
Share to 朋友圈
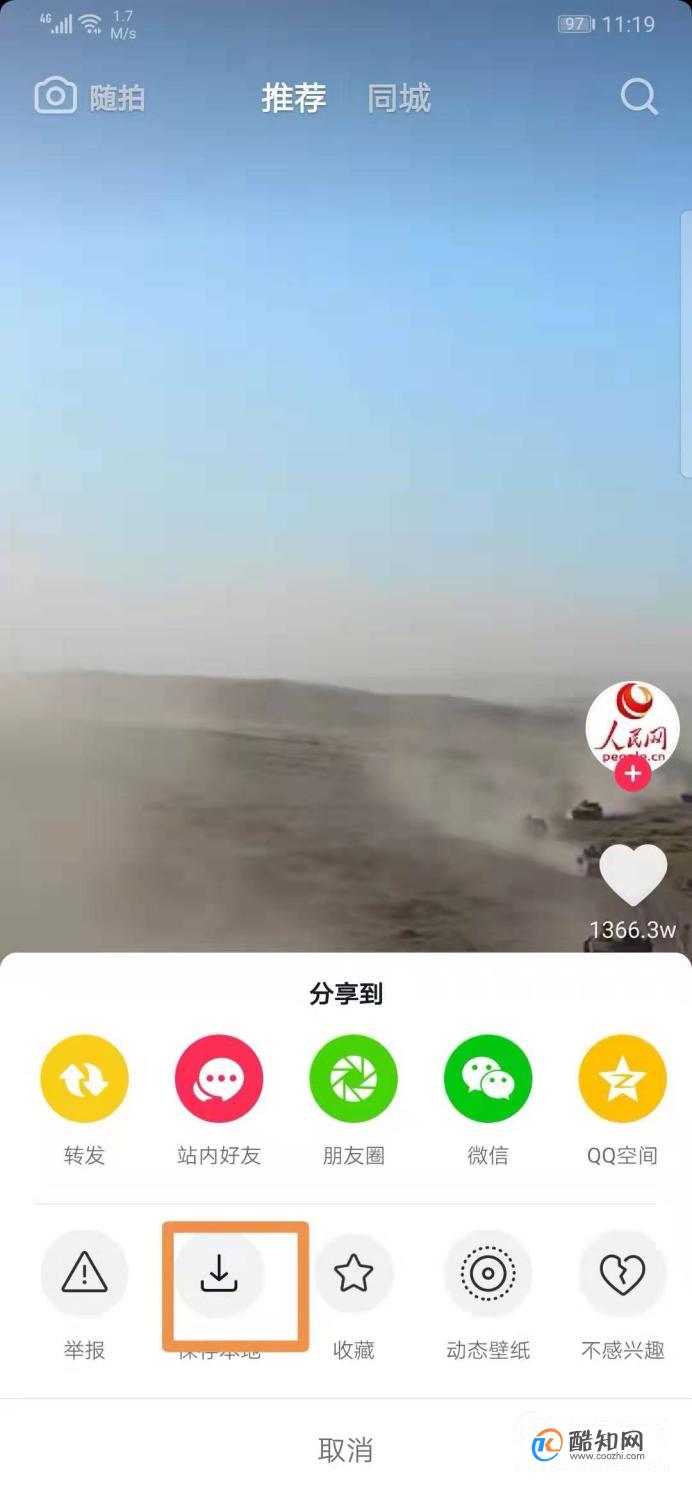pyautogui.click(x=353, y=1079)
